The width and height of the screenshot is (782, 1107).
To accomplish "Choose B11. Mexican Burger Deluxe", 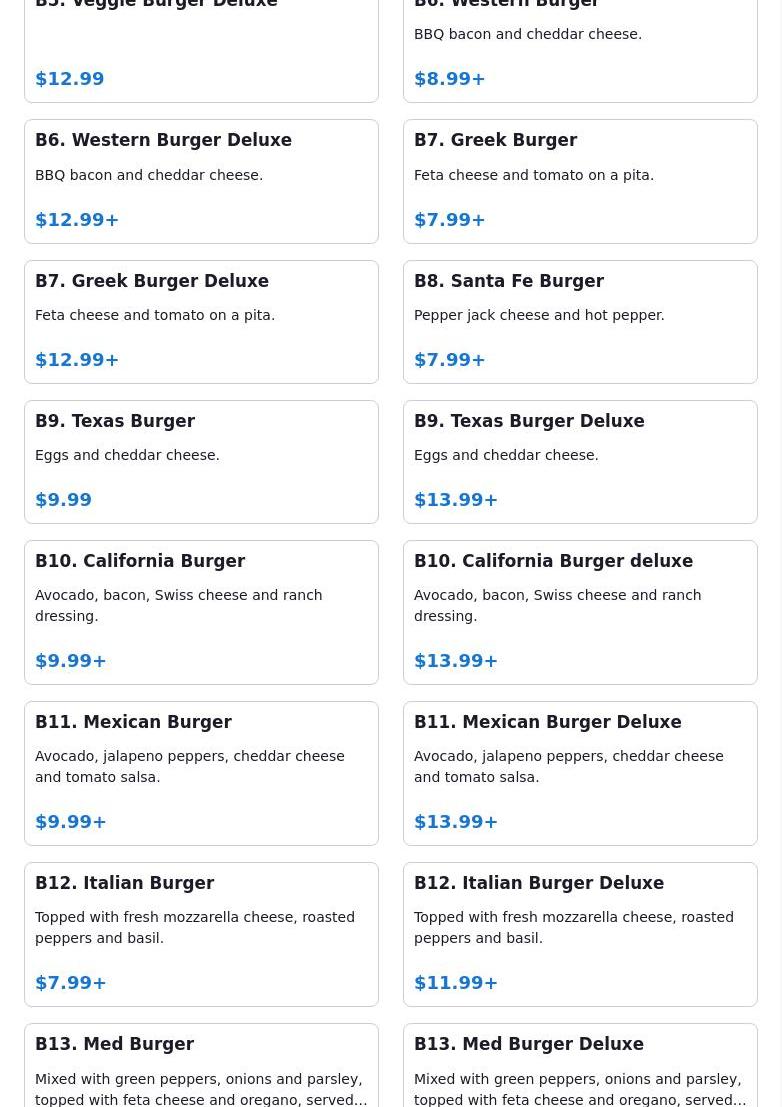I will (x=580, y=773).
